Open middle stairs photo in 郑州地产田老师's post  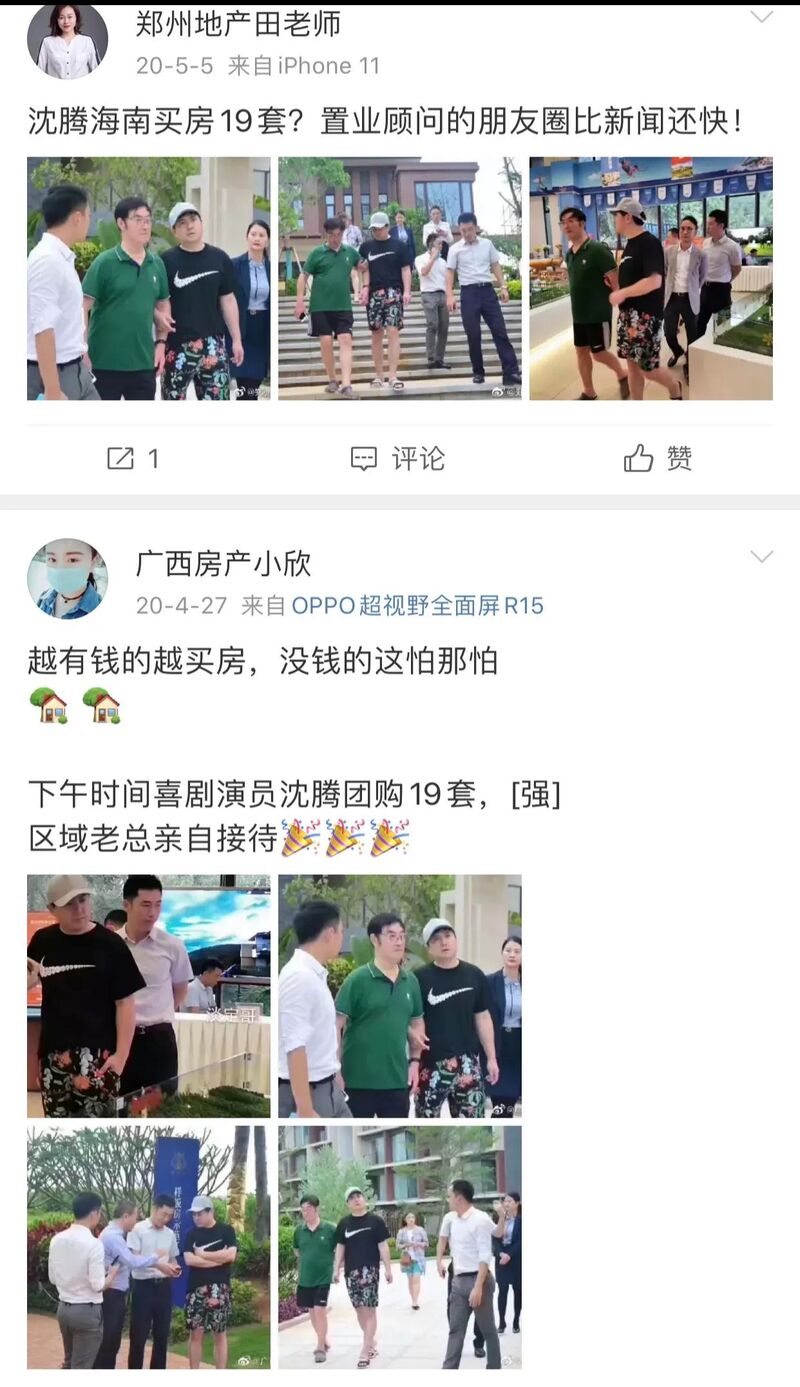click(399, 278)
